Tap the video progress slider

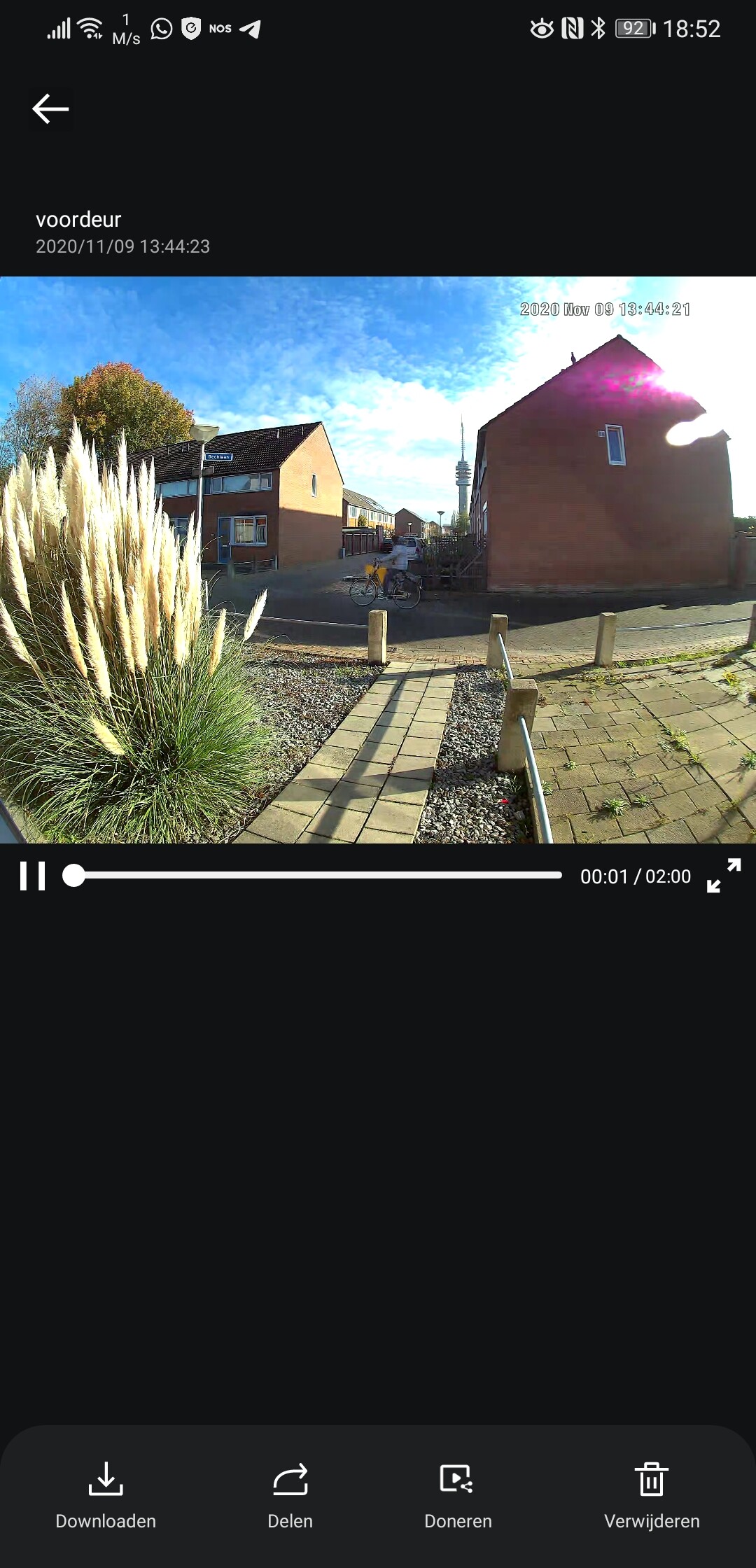pos(315,875)
